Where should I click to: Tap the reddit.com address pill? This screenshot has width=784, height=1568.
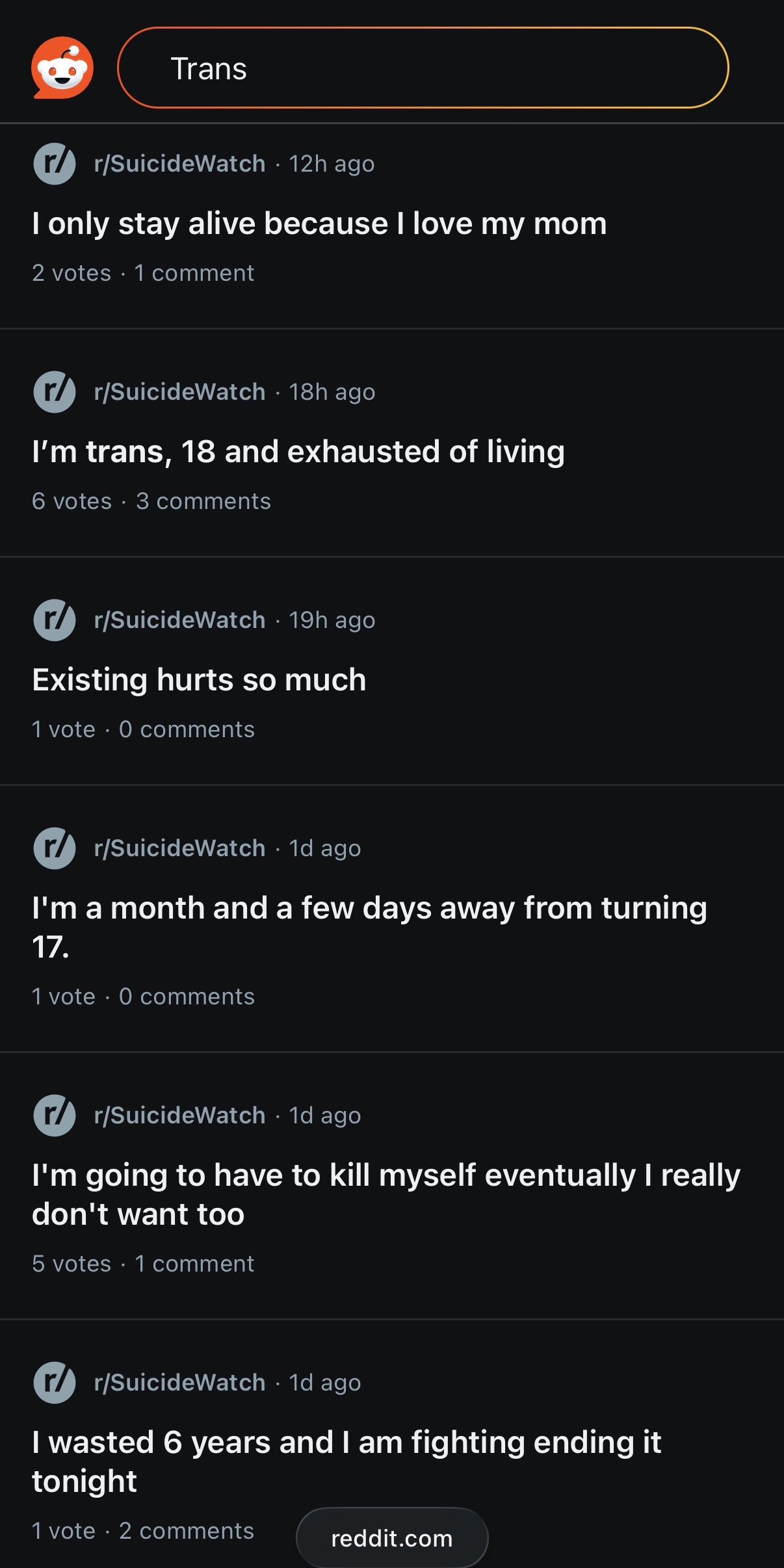(392, 1538)
